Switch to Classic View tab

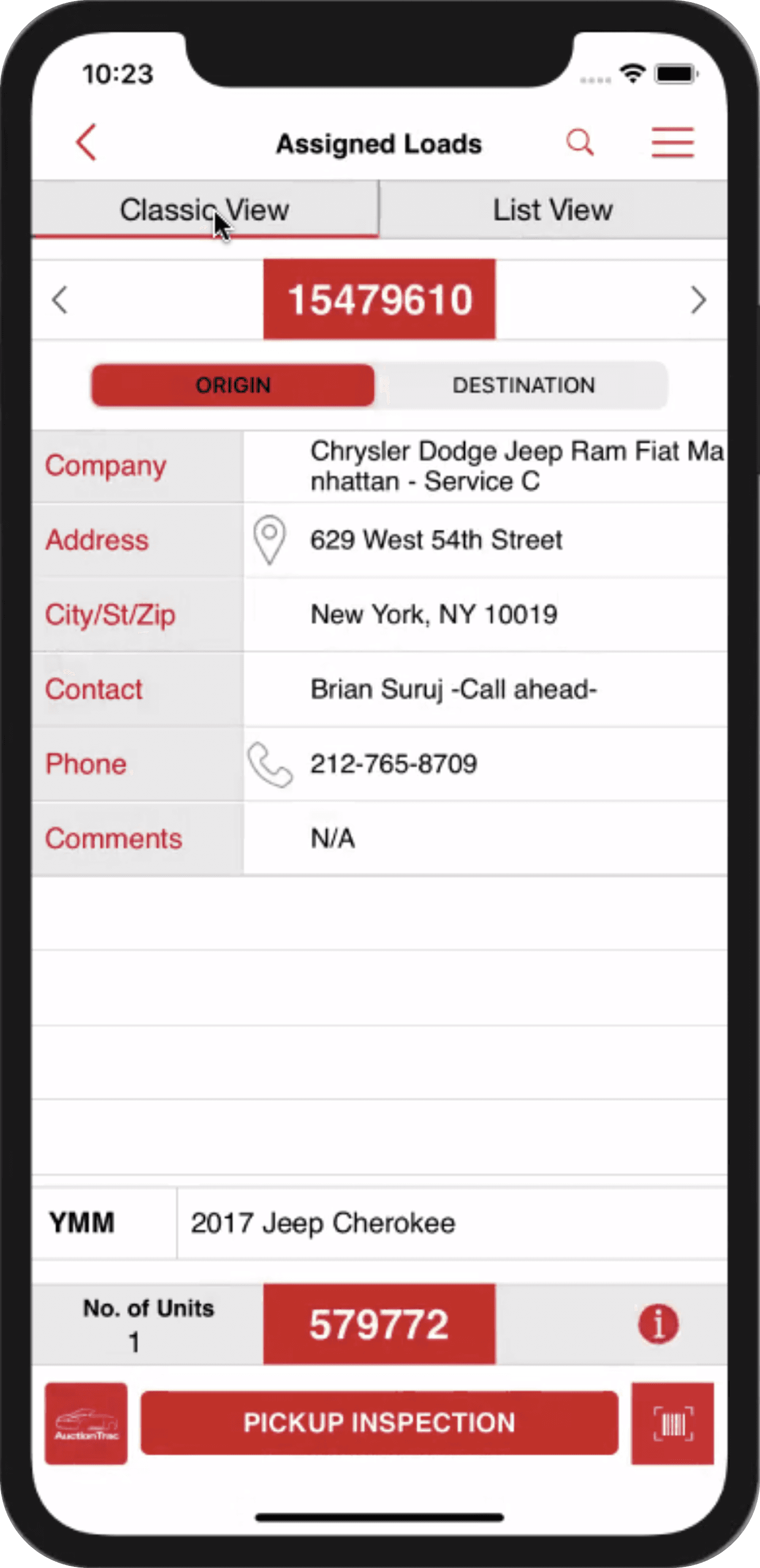[204, 210]
